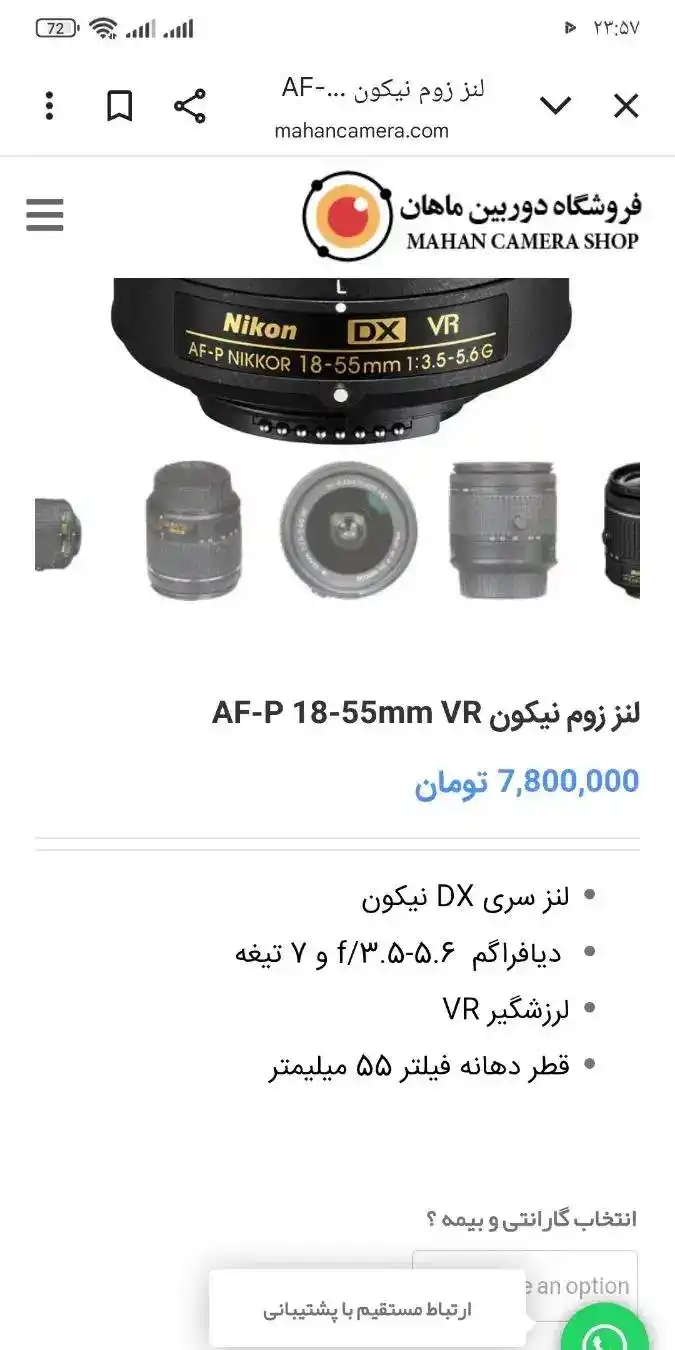Screen dimensions: 675x1350
Task: View the large Nikon lens mount image
Action: point(340,355)
